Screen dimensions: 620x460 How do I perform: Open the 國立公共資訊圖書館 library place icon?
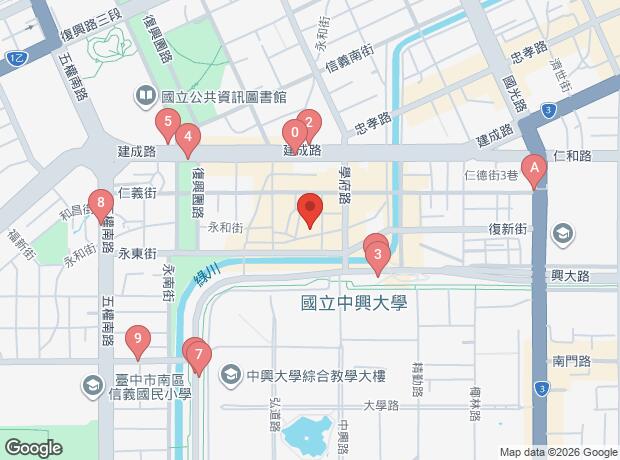click(146, 97)
